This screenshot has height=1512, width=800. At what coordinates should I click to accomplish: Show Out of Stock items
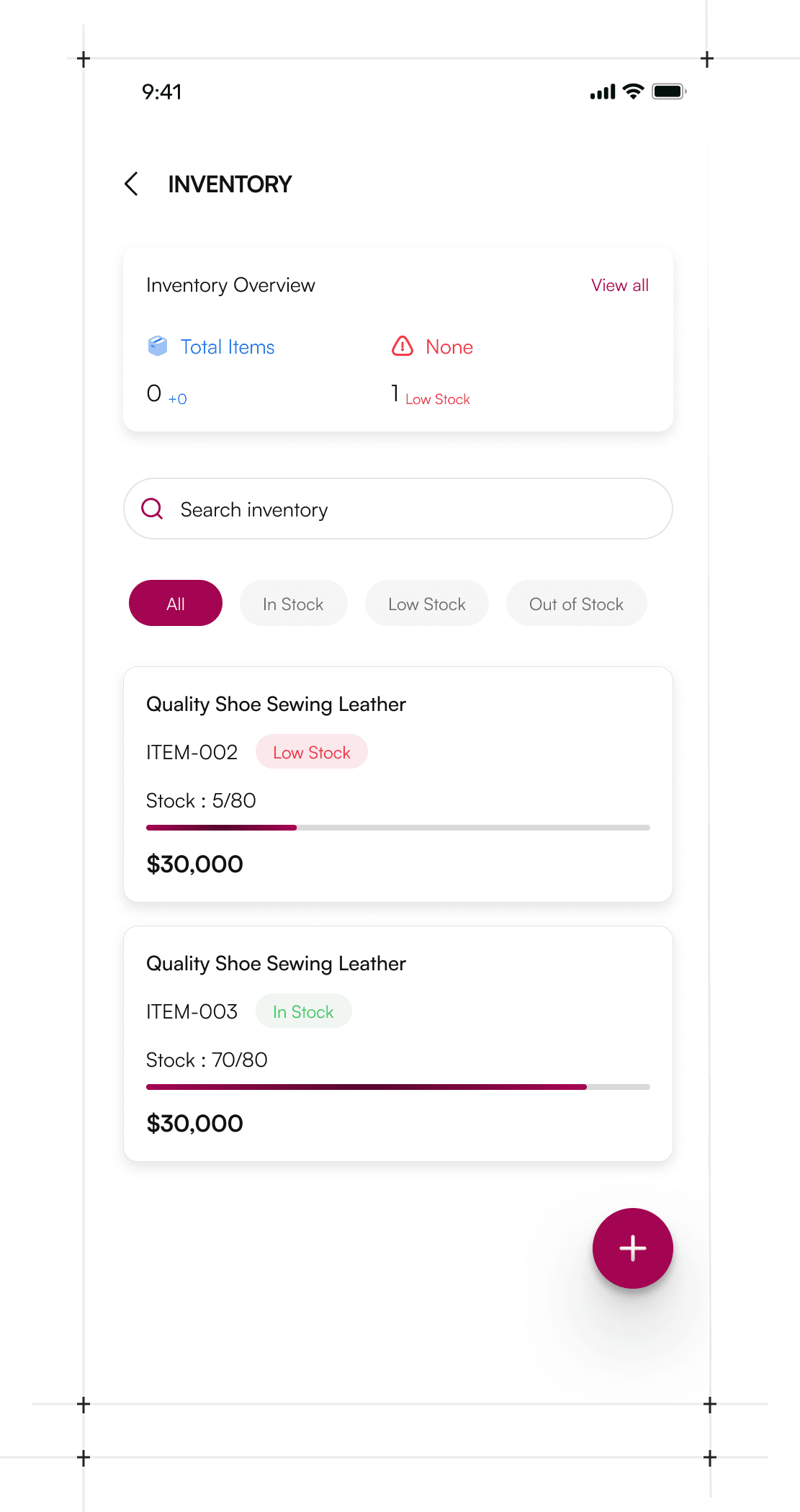(x=576, y=604)
